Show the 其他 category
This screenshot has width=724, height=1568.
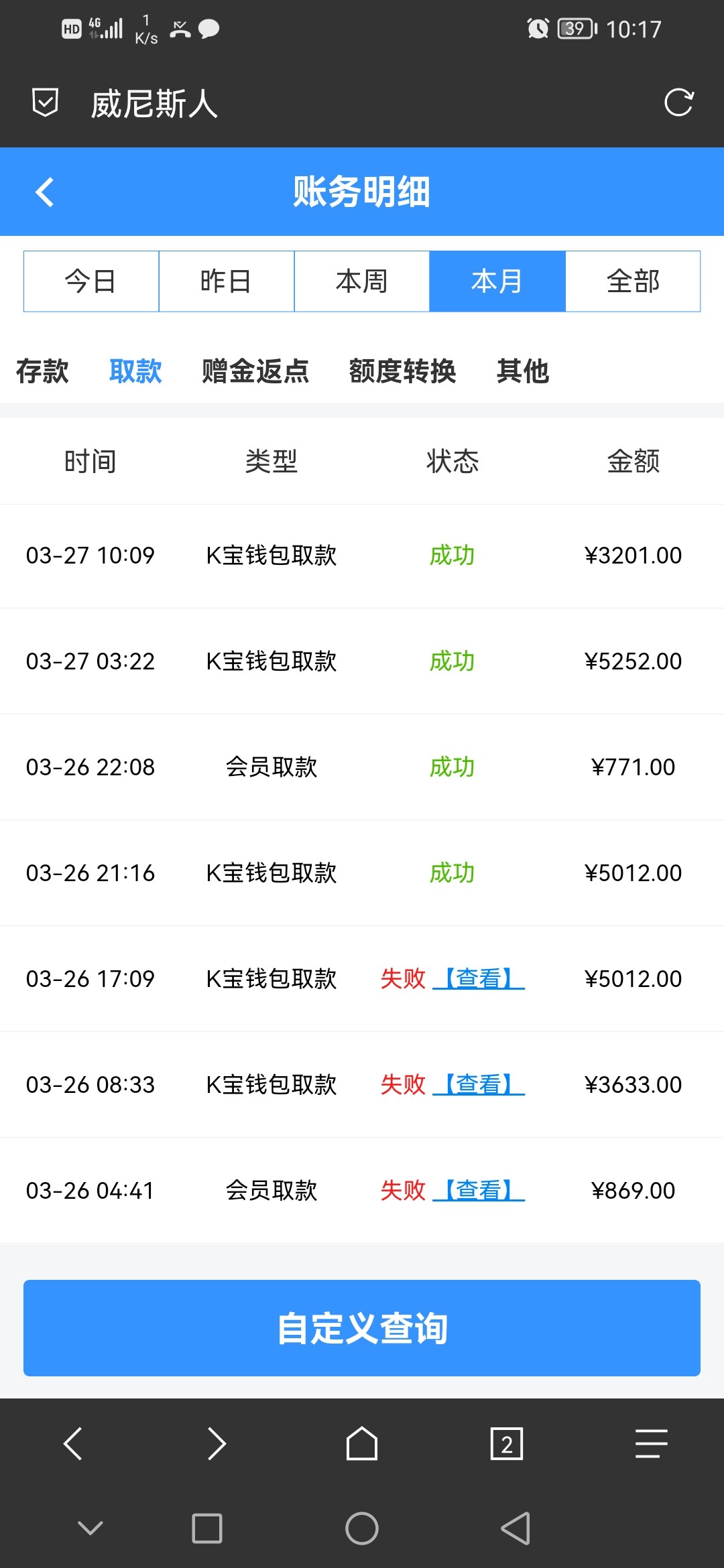(523, 371)
